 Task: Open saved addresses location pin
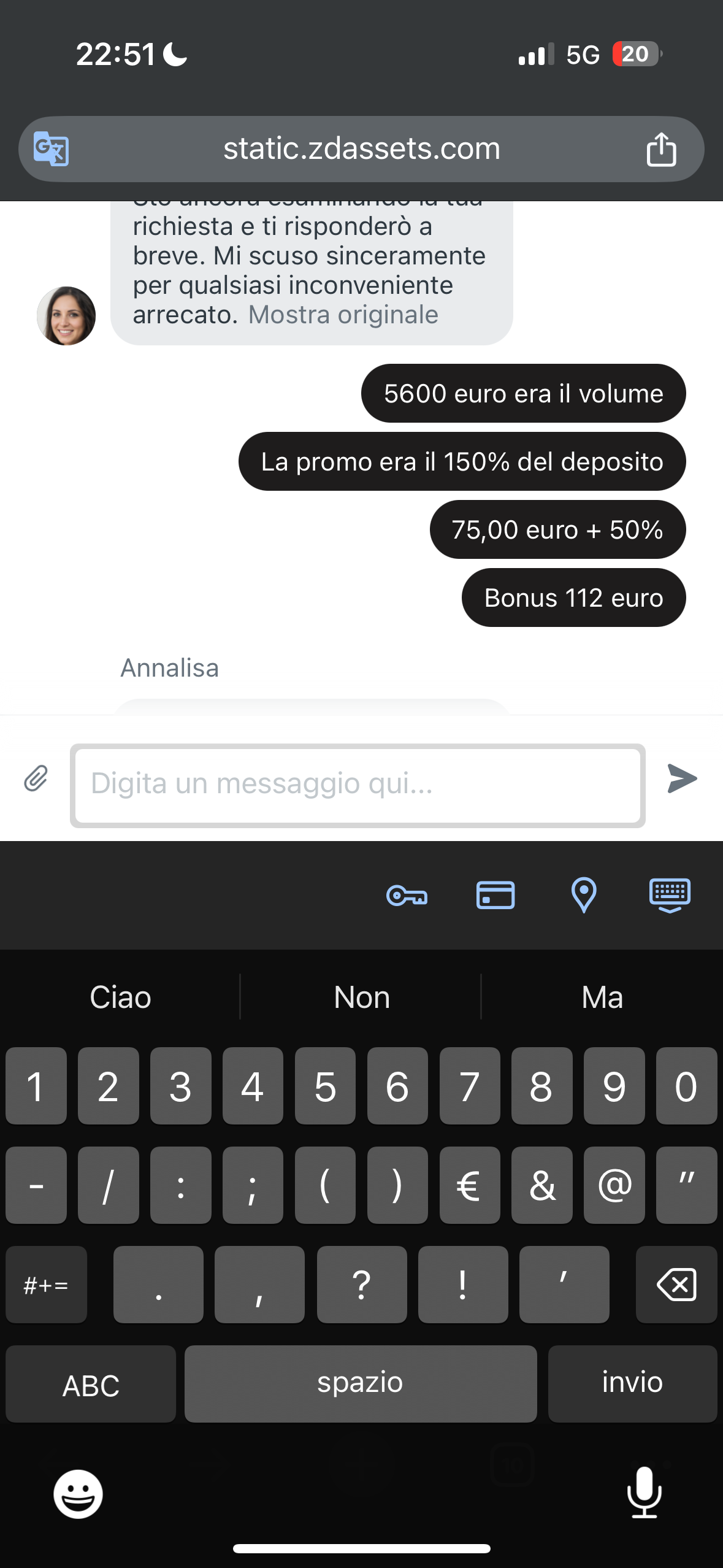(x=583, y=895)
